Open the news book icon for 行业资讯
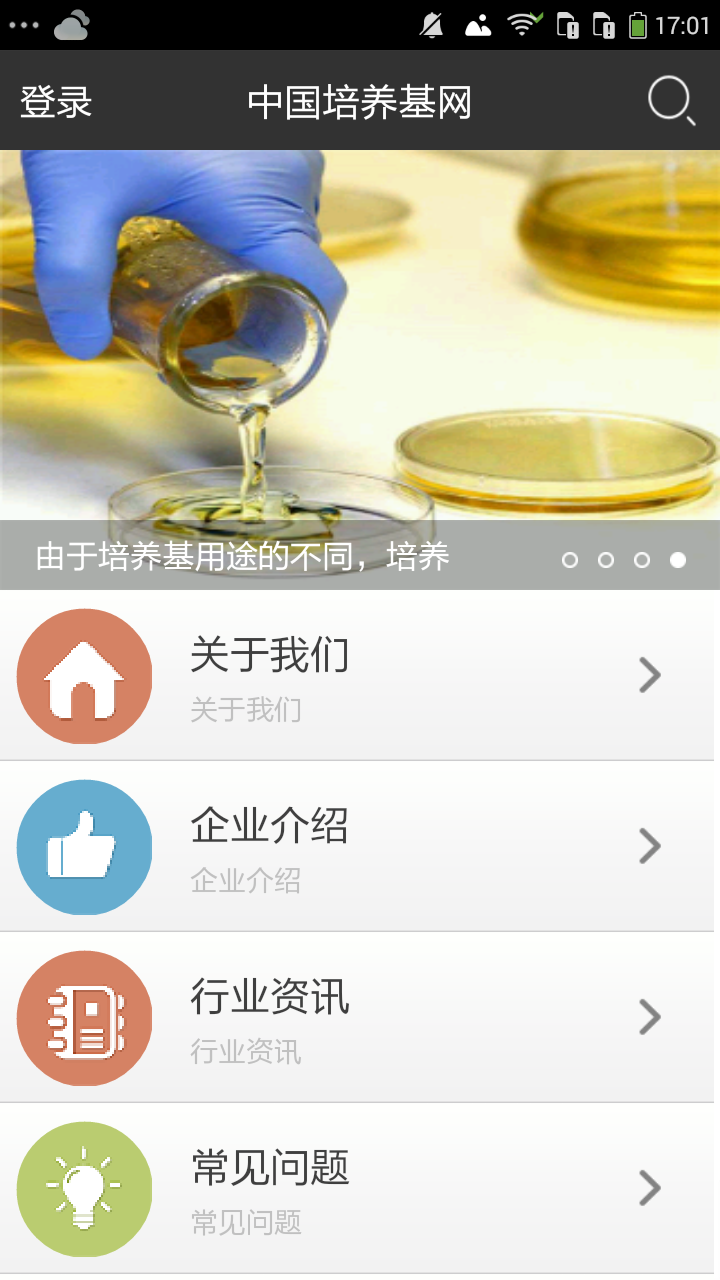Image resolution: width=720 pixels, height=1280 pixels. [x=84, y=1017]
